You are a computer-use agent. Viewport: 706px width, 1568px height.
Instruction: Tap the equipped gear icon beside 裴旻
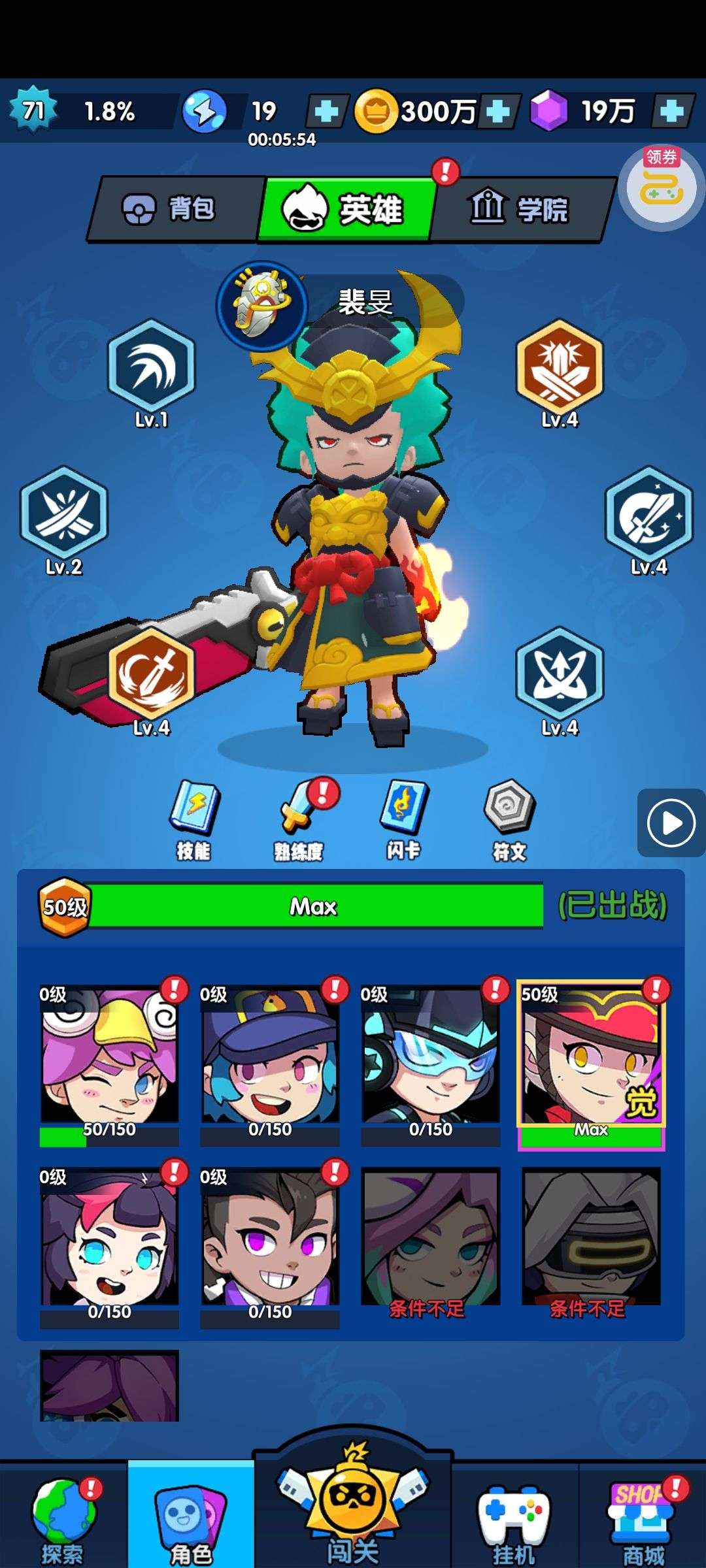pos(263,306)
